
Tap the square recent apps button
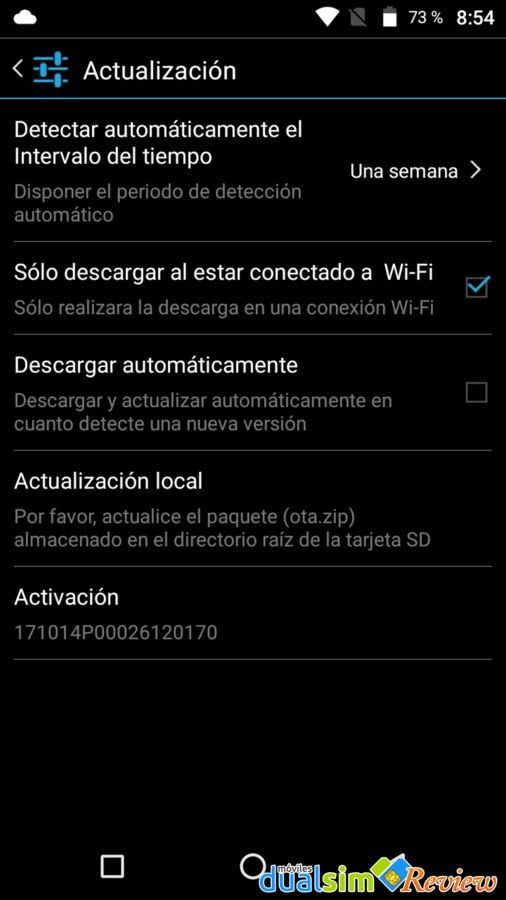click(112, 866)
